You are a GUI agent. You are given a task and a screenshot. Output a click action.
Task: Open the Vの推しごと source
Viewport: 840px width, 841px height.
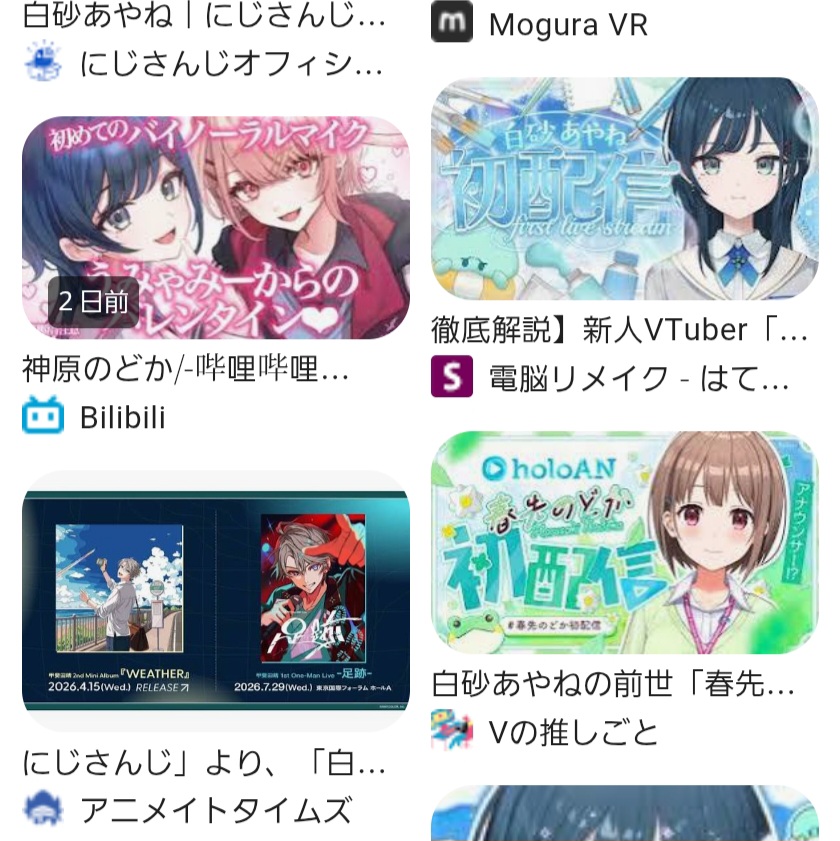point(573,732)
